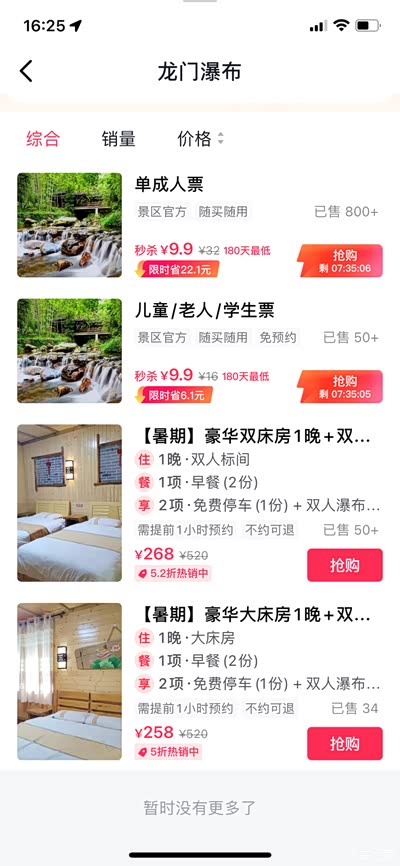Tap 抢购 for the ¥268 双床房 package

[x=345, y=565]
